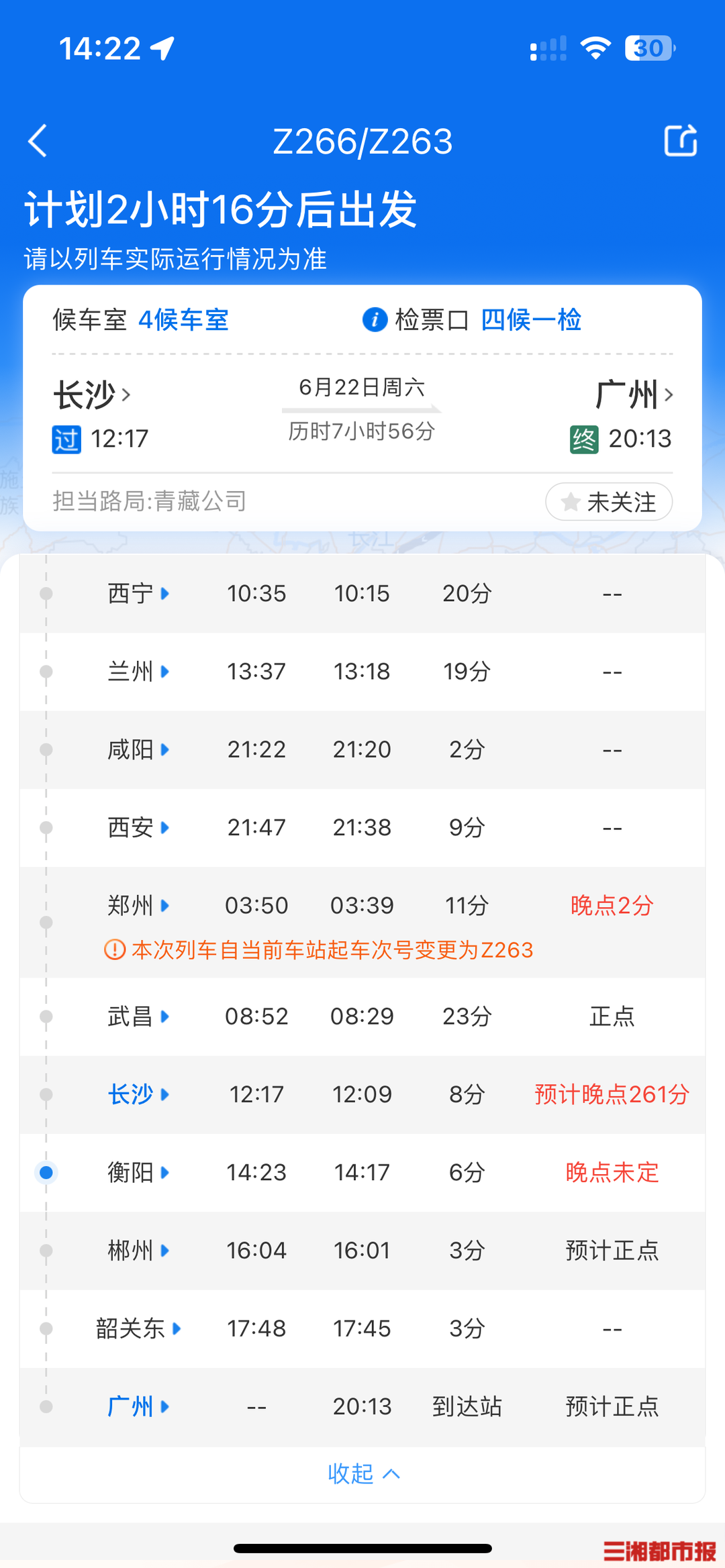Open arrival station 广州 details
Image resolution: width=725 pixels, height=1568 pixels.
634,395
